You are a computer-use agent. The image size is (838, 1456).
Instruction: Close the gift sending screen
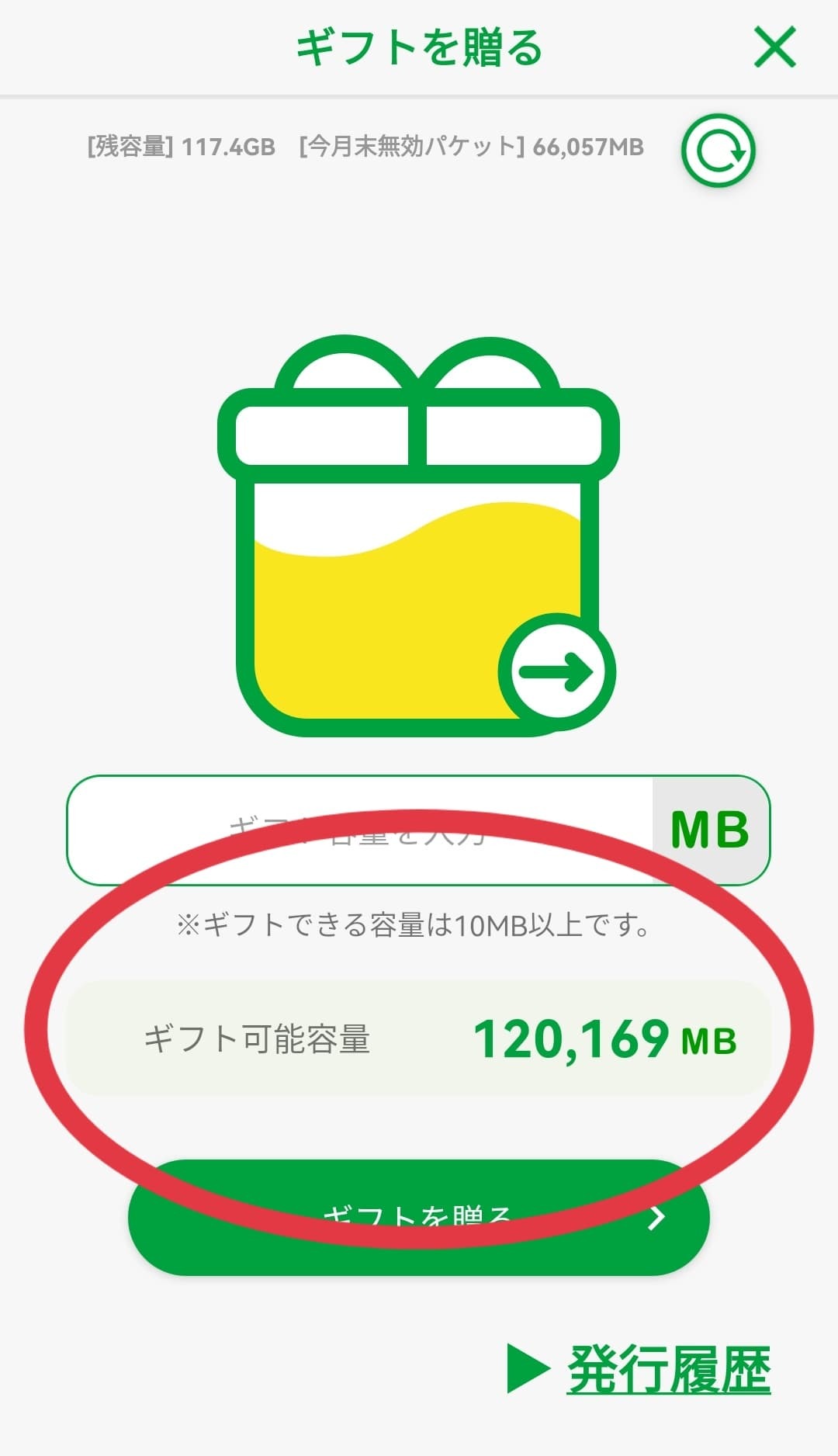click(x=775, y=47)
